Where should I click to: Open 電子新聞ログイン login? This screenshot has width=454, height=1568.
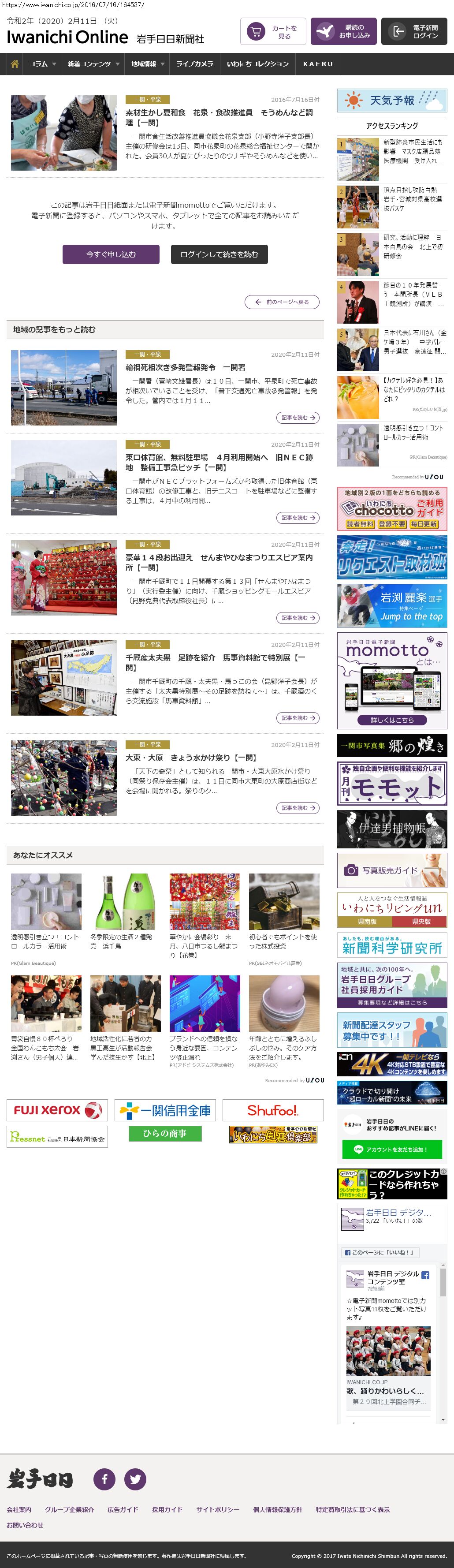(414, 32)
